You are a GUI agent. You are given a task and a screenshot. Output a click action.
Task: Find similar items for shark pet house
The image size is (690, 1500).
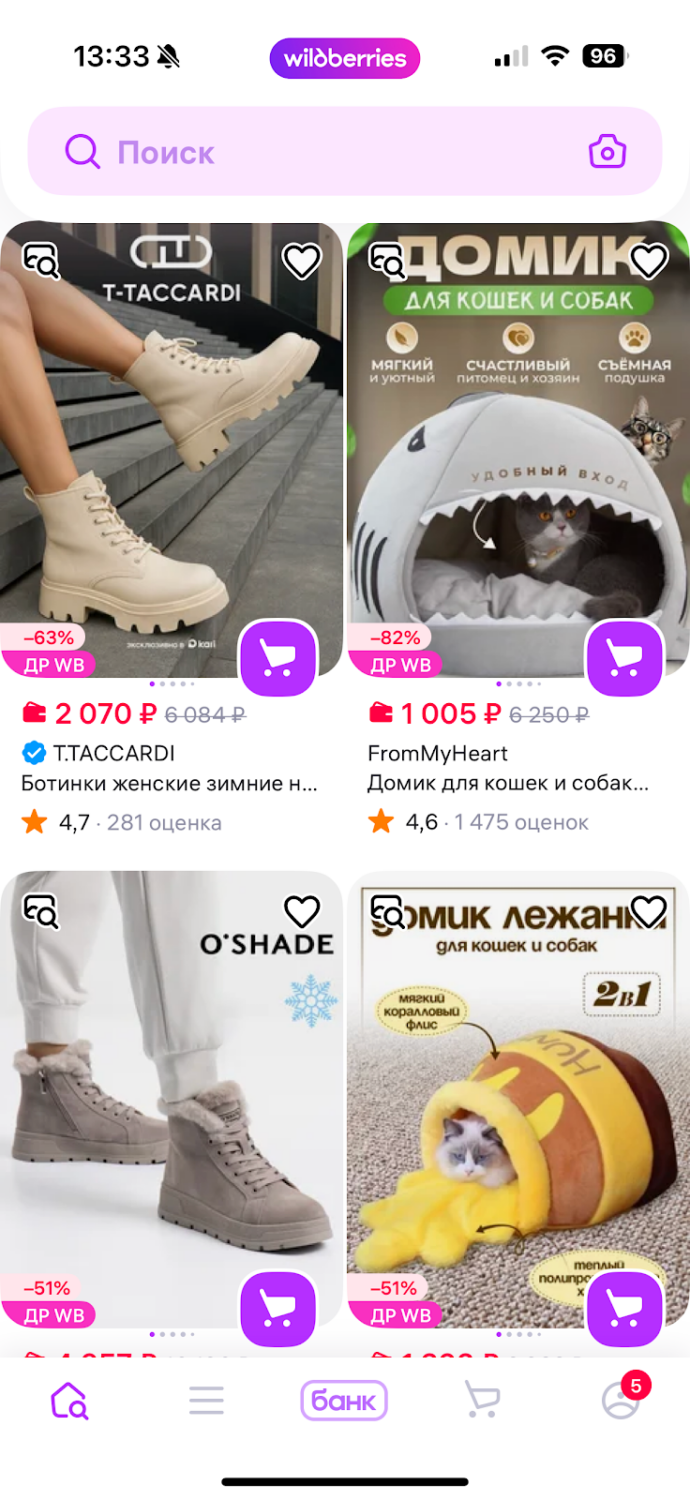(x=388, y=261)
